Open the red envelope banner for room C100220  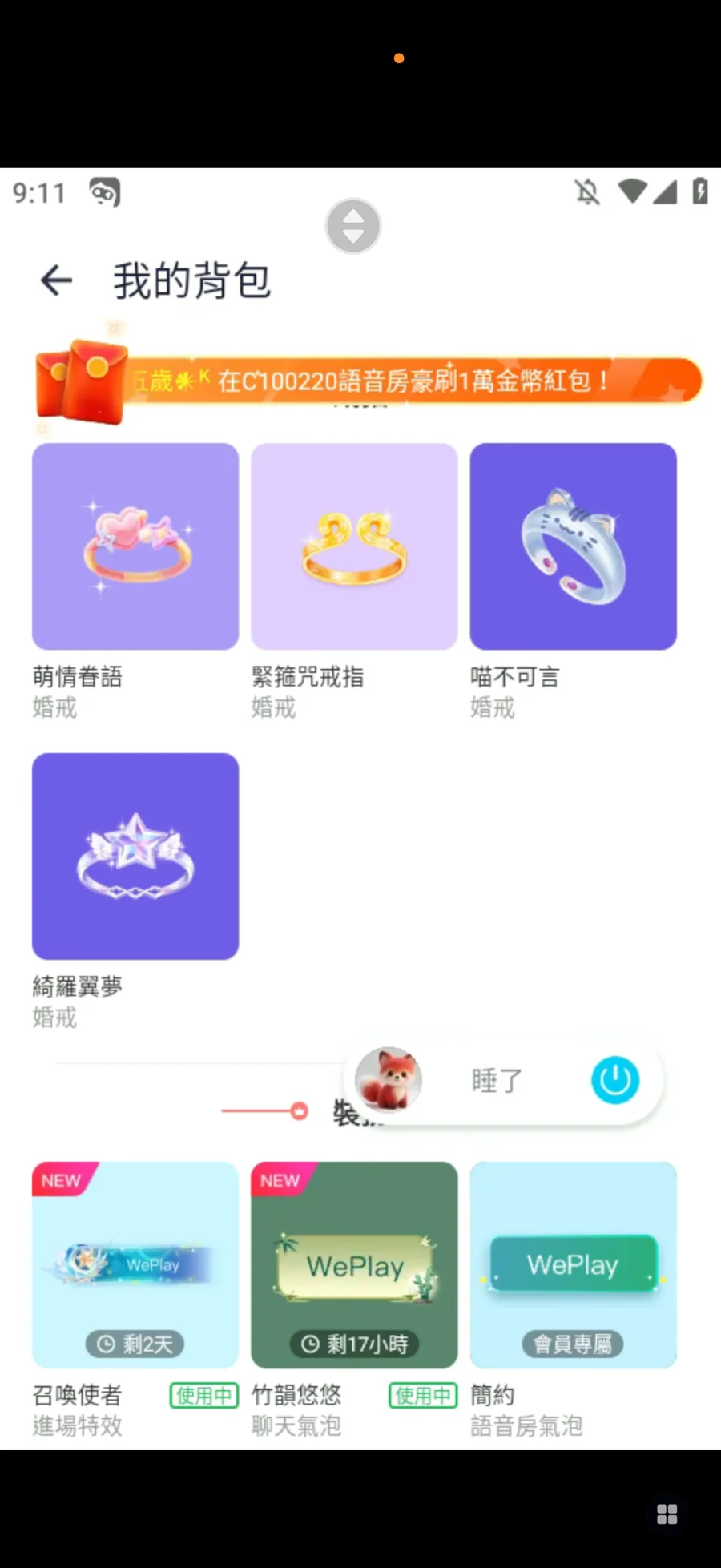(369, 381)
